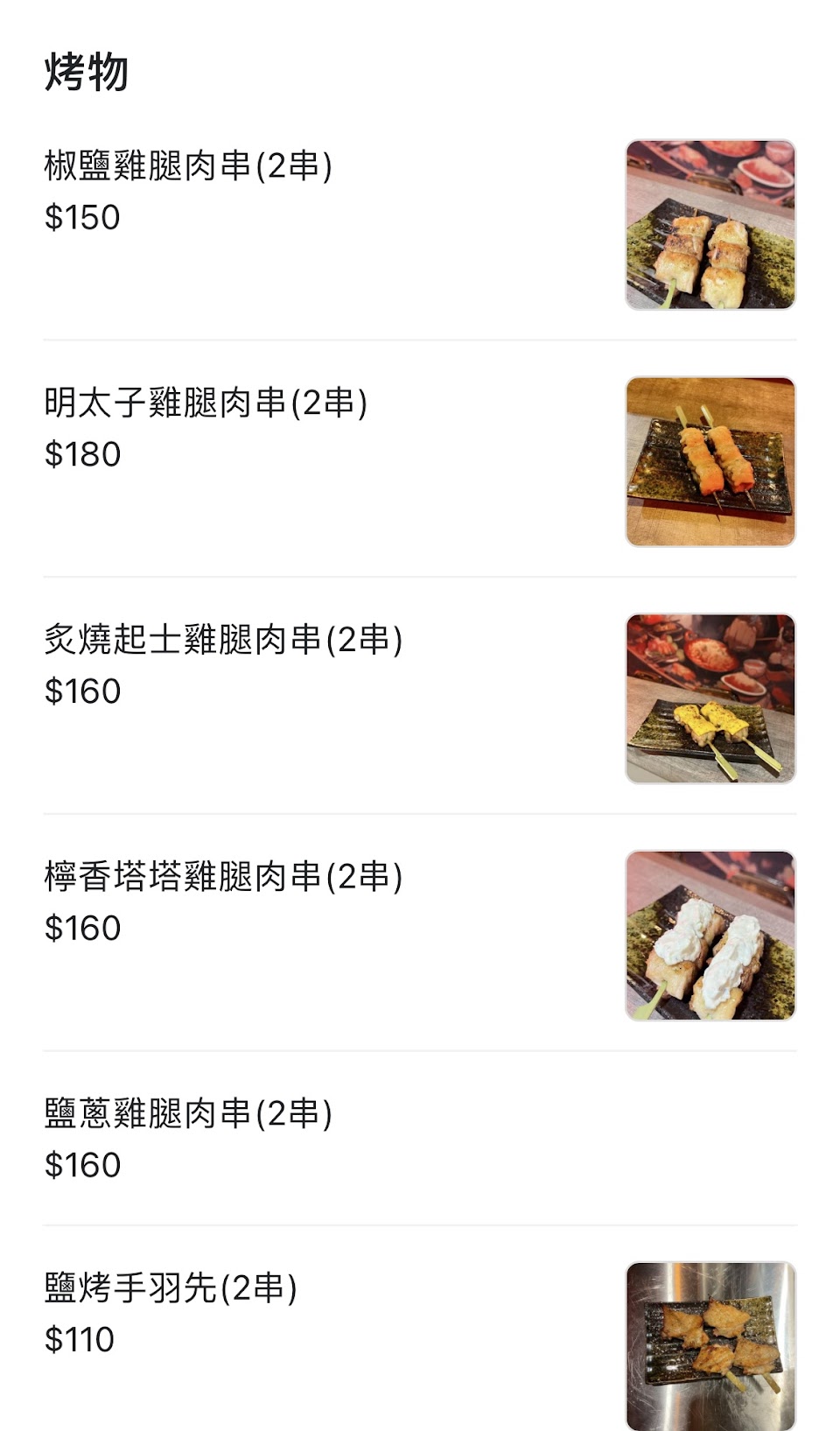Tap the 鹽烤手羽先 $110 item
840x1431 pixels.
coord(171,1288)
